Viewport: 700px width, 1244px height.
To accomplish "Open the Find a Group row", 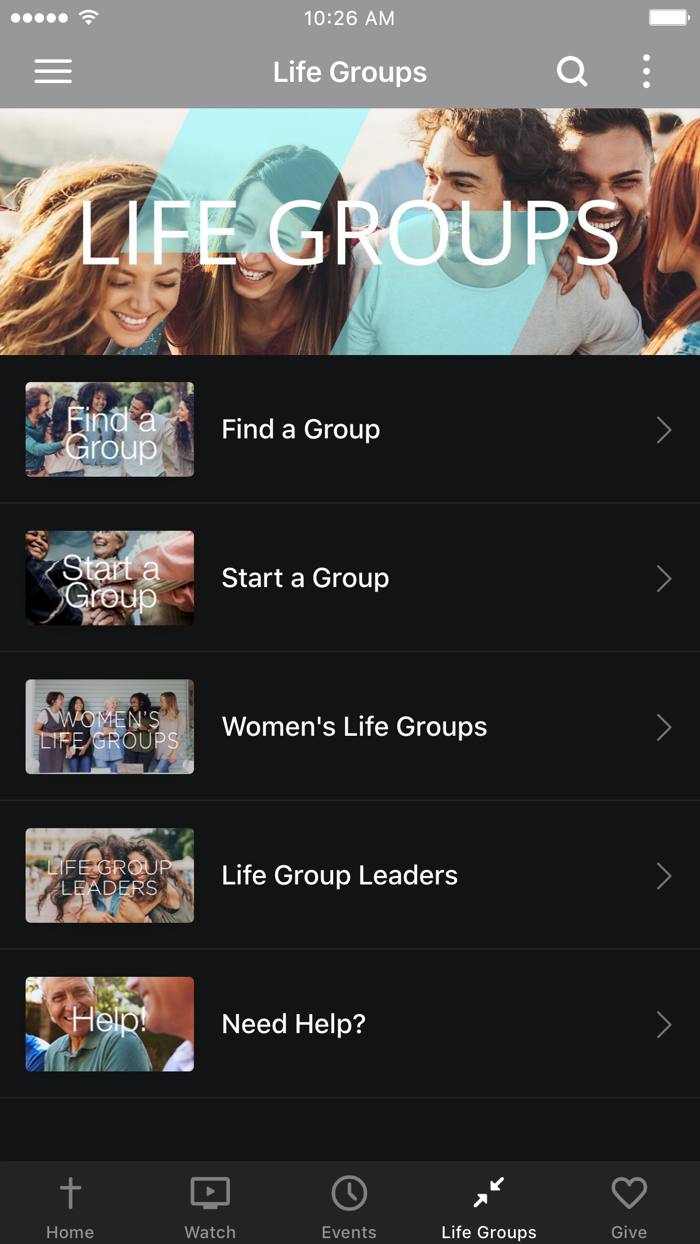I will point(350,429).
